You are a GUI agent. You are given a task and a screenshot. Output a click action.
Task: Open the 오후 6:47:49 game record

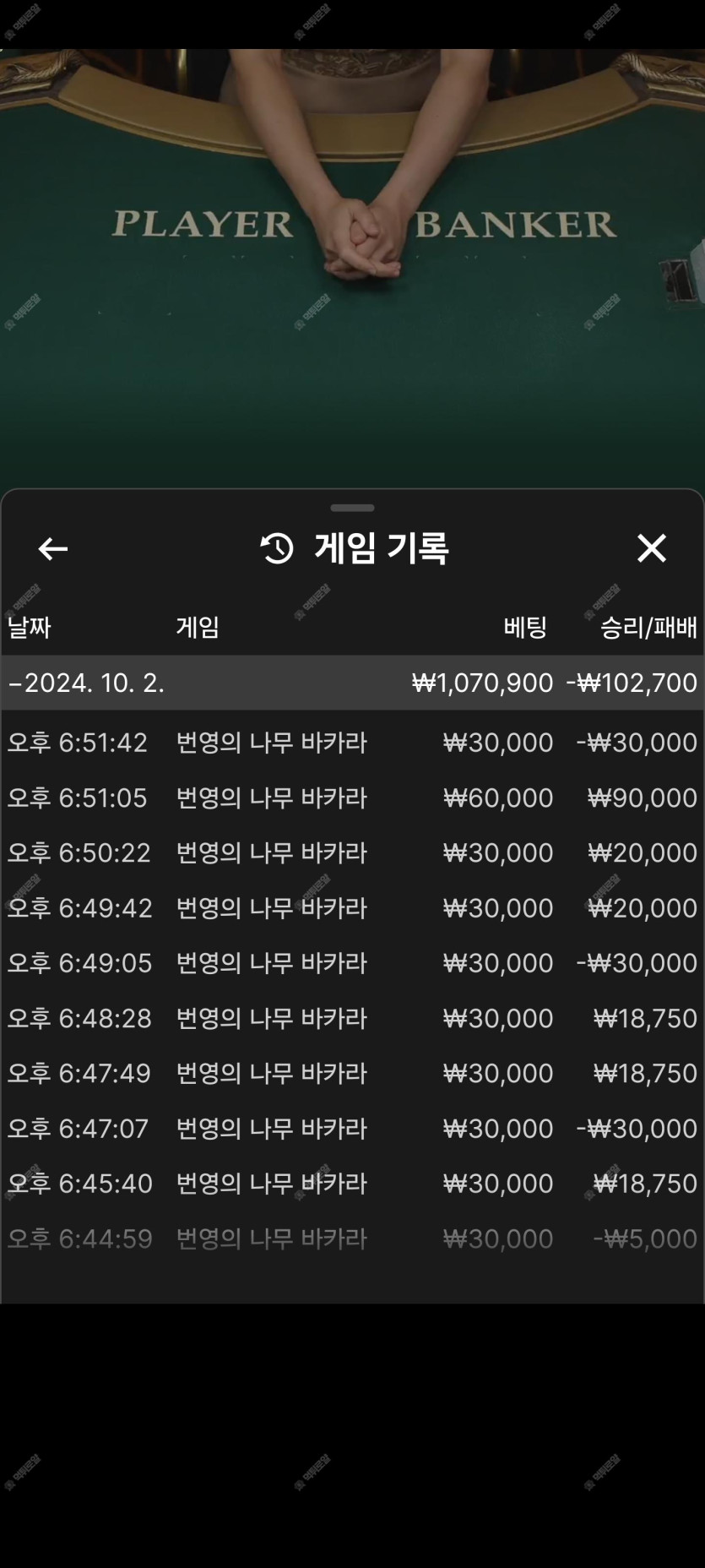[352, 1073]
